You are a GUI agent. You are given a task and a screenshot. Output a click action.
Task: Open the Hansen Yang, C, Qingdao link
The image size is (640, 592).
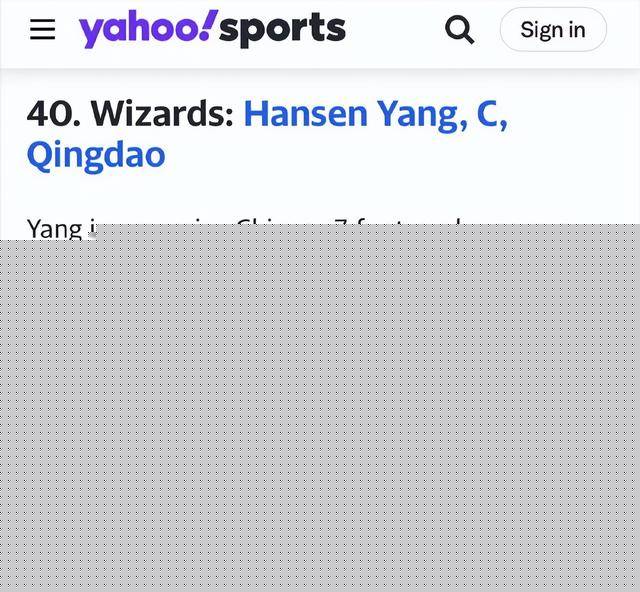point(374,114)
